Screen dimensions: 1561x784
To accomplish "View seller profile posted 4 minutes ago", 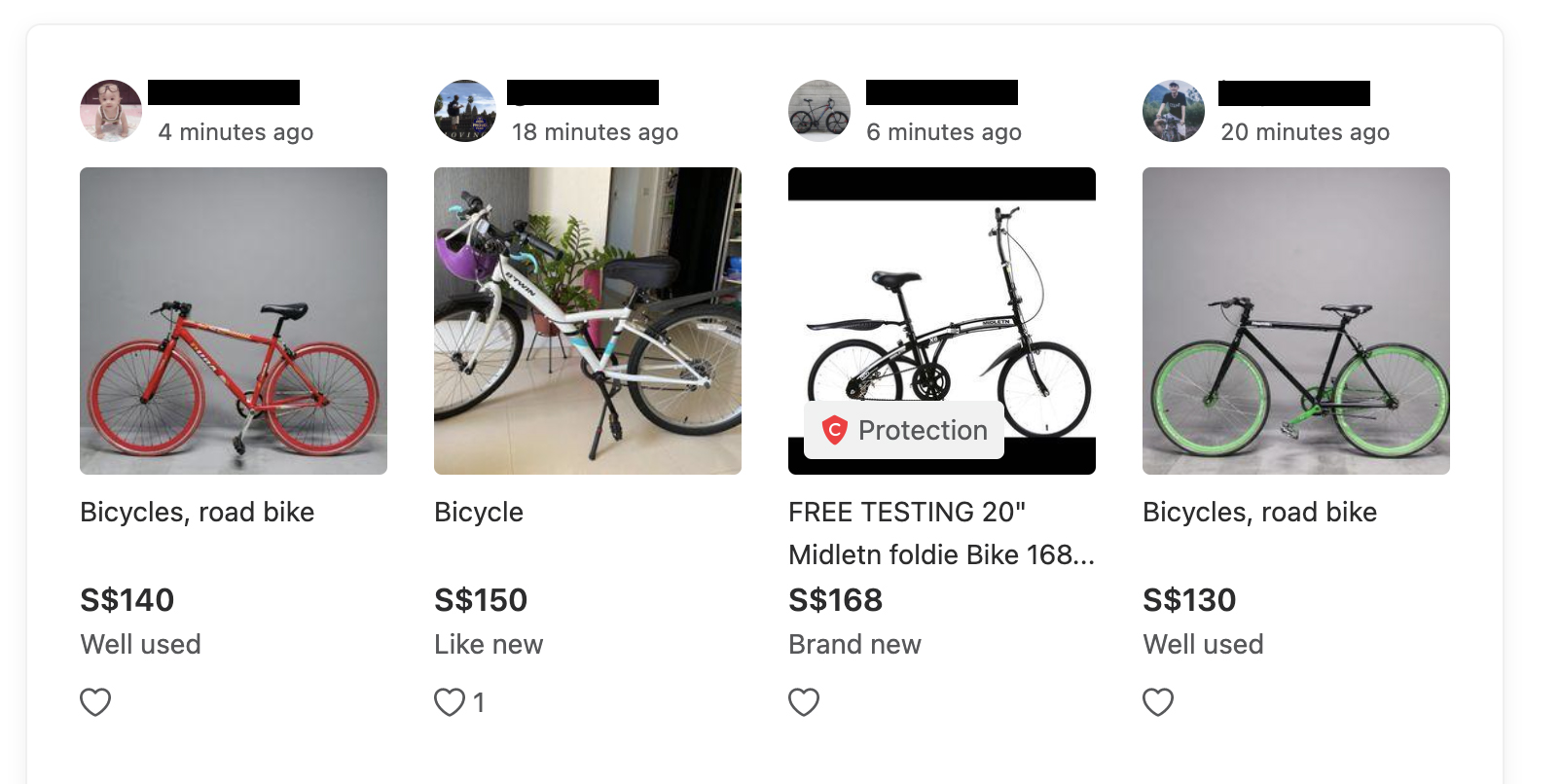I will click(111, 111).
